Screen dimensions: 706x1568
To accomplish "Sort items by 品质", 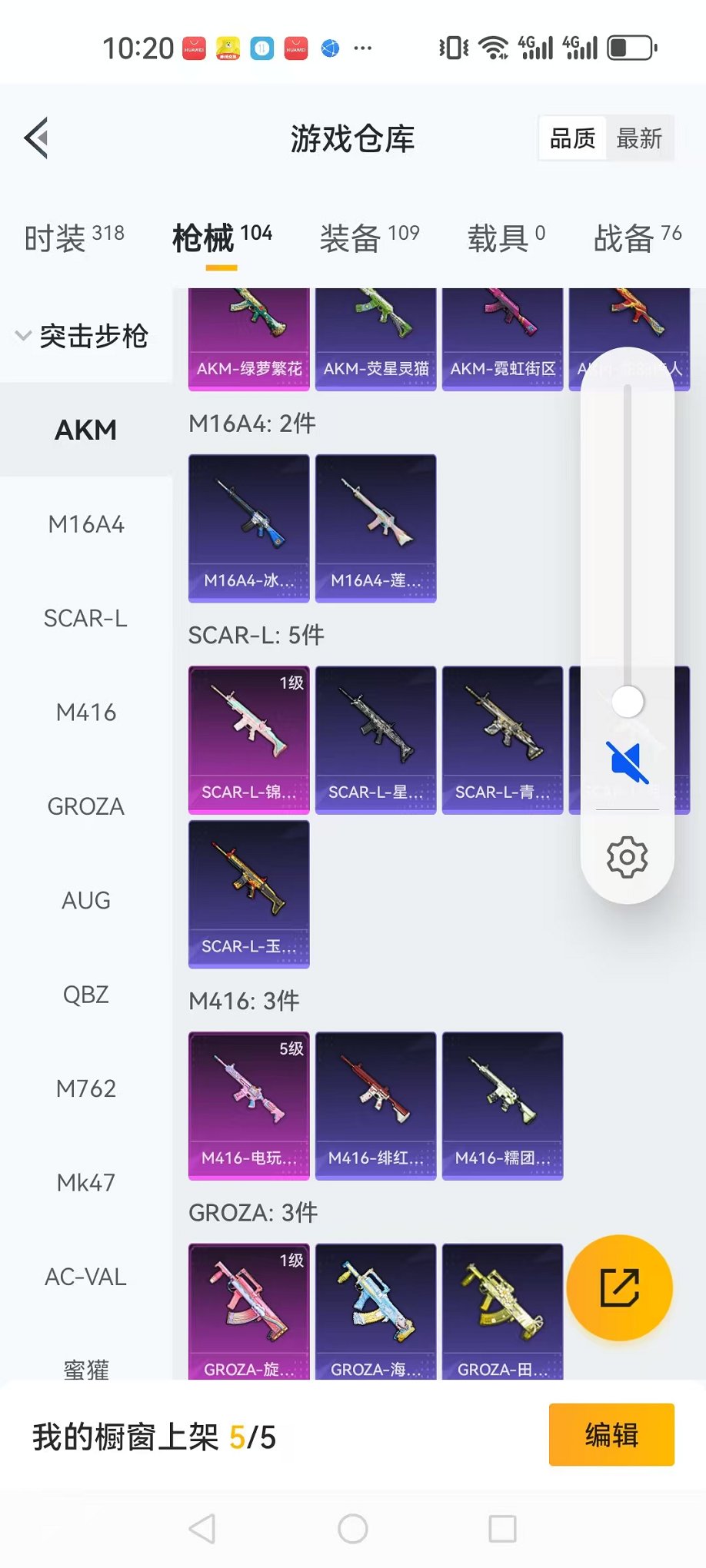I will click(572, 139).
